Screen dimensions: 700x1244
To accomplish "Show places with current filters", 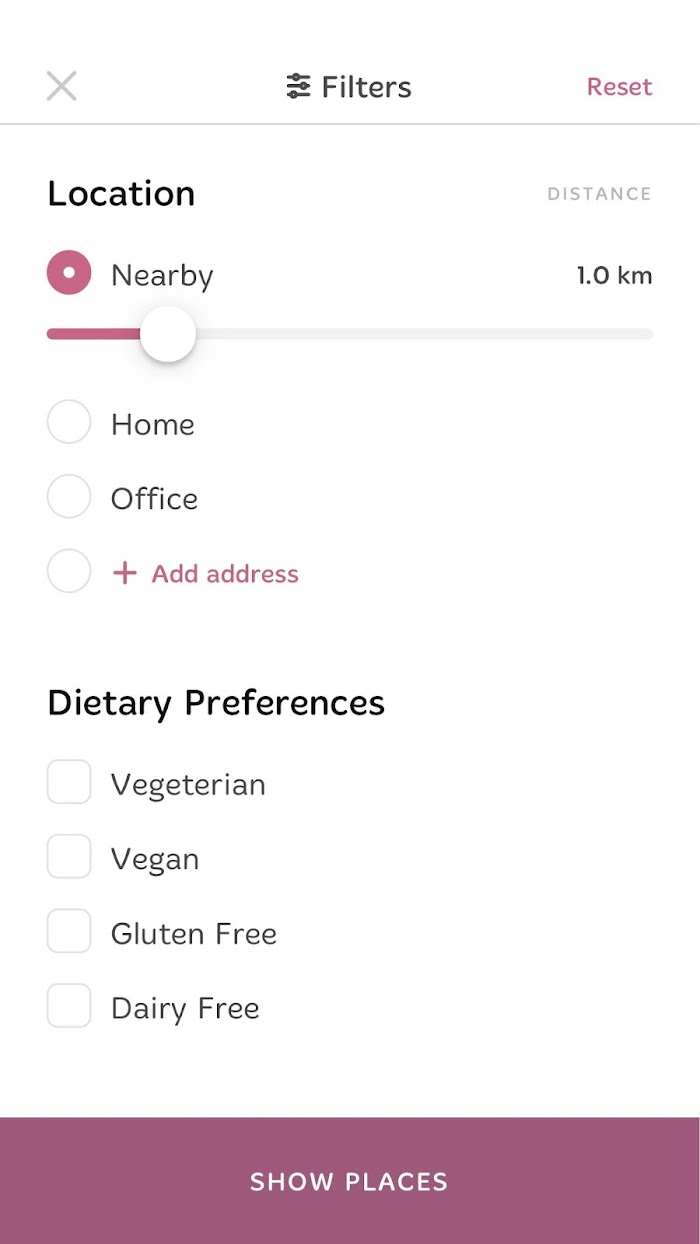I will point(350,1181).
